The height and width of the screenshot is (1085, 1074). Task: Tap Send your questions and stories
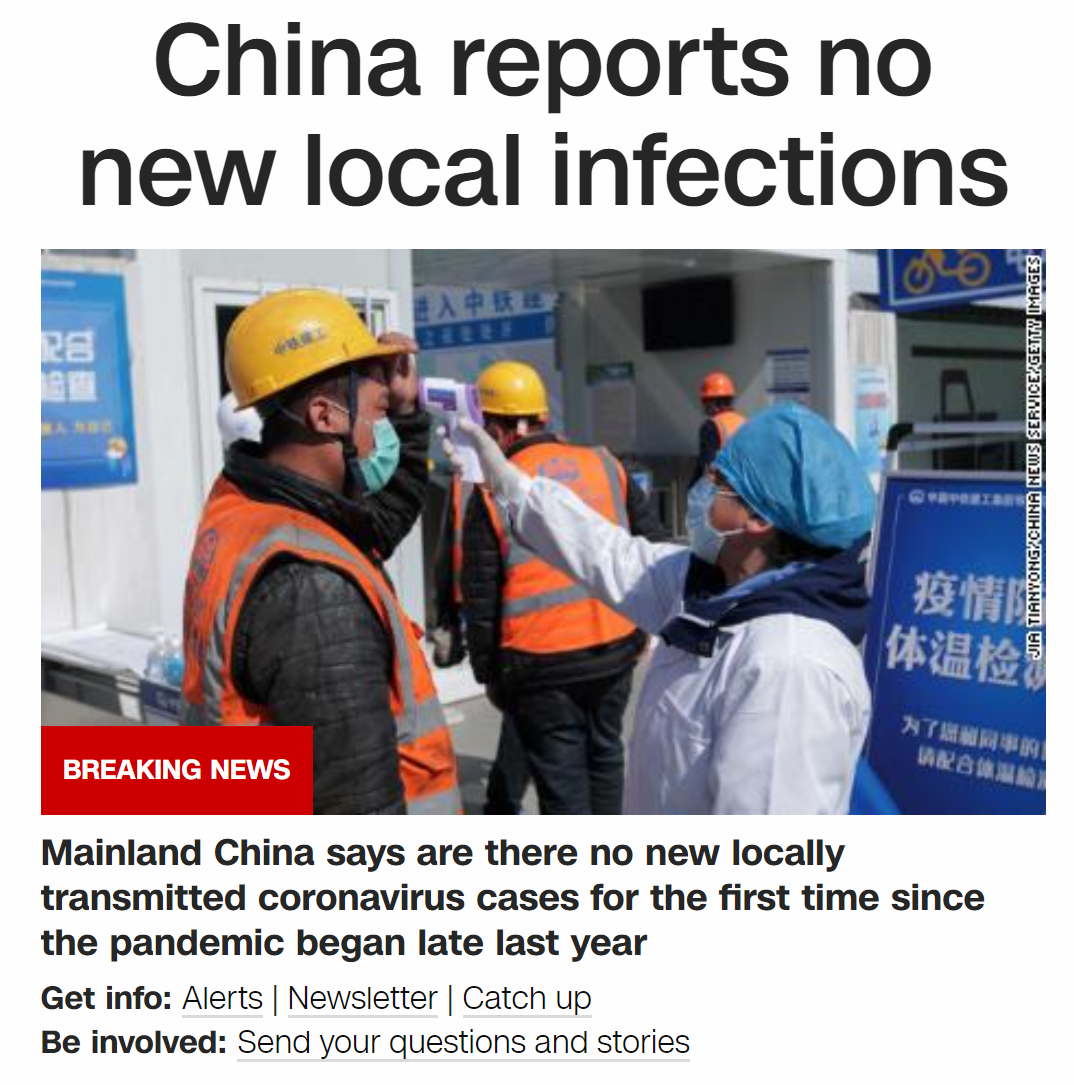tap(463, 1042)
